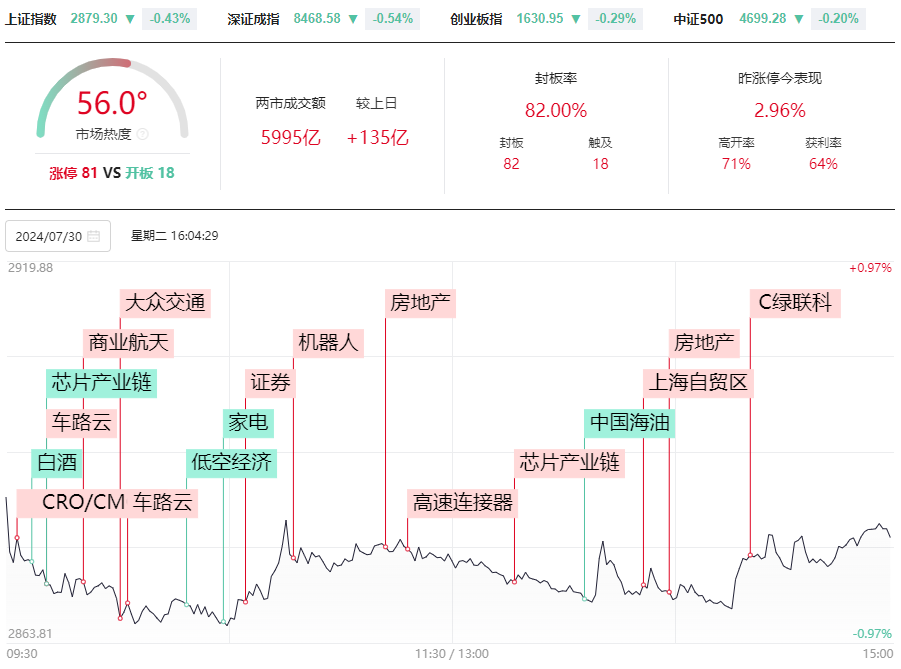Select the 大众交通 tag on the chart
Viewport: 901px width, 669px height.
(165, 303)
